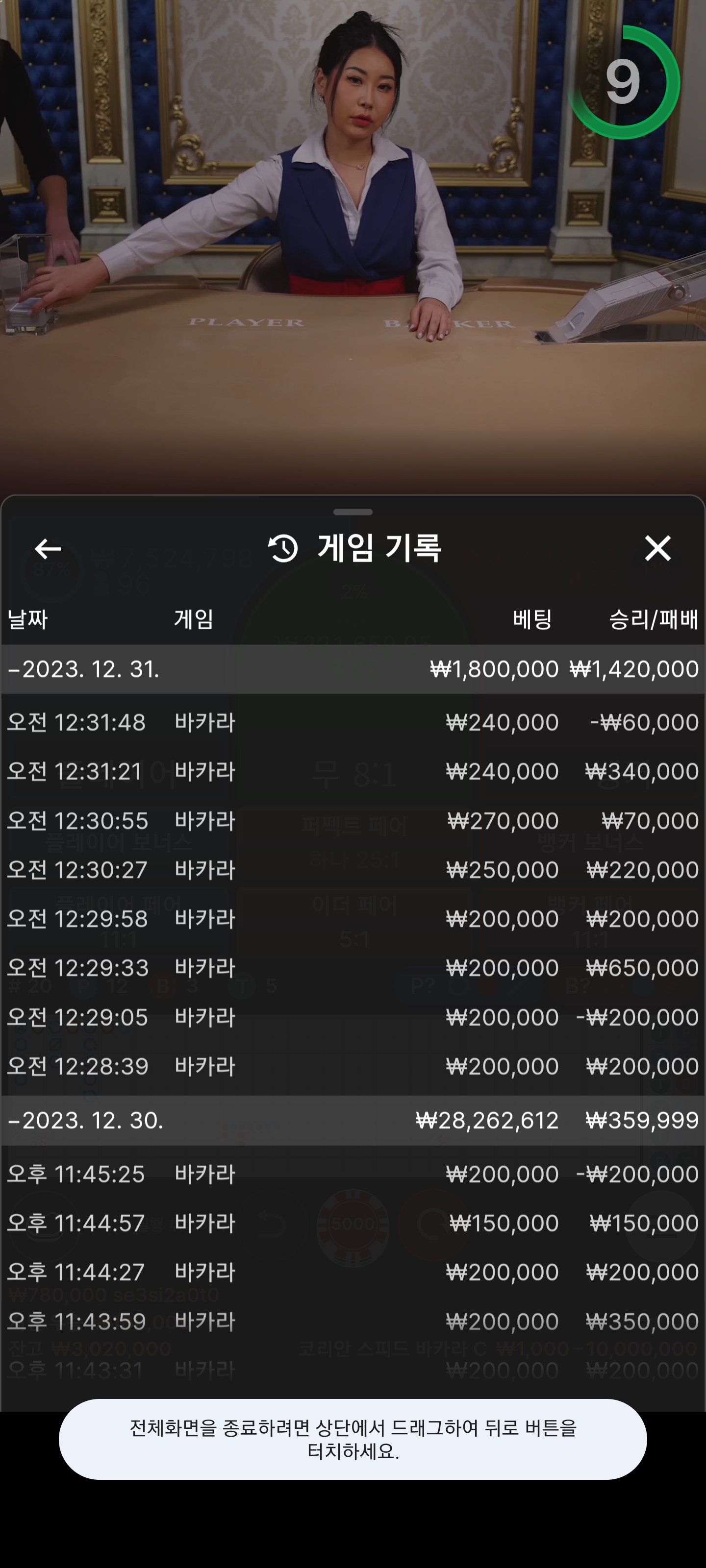Select the 오후 11:44:27 game entry

click(353, 1272)
